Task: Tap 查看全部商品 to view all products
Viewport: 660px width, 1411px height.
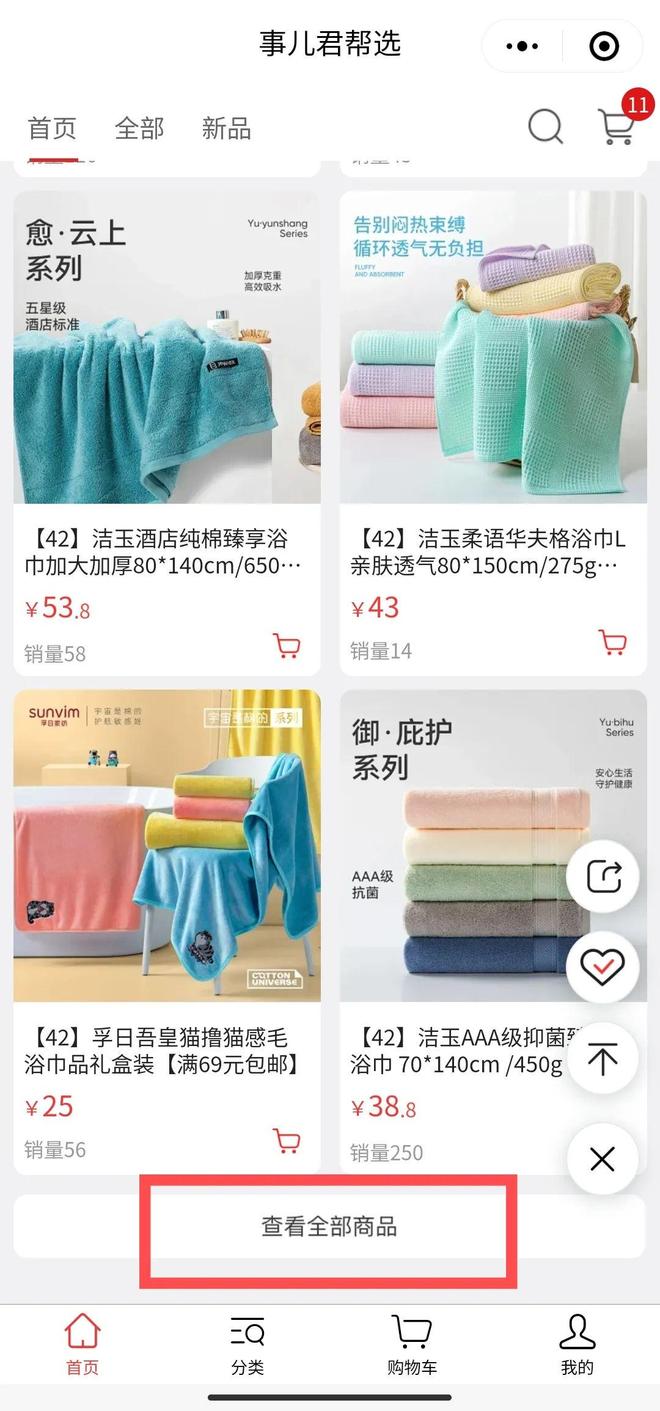Action: (329, 1226)
